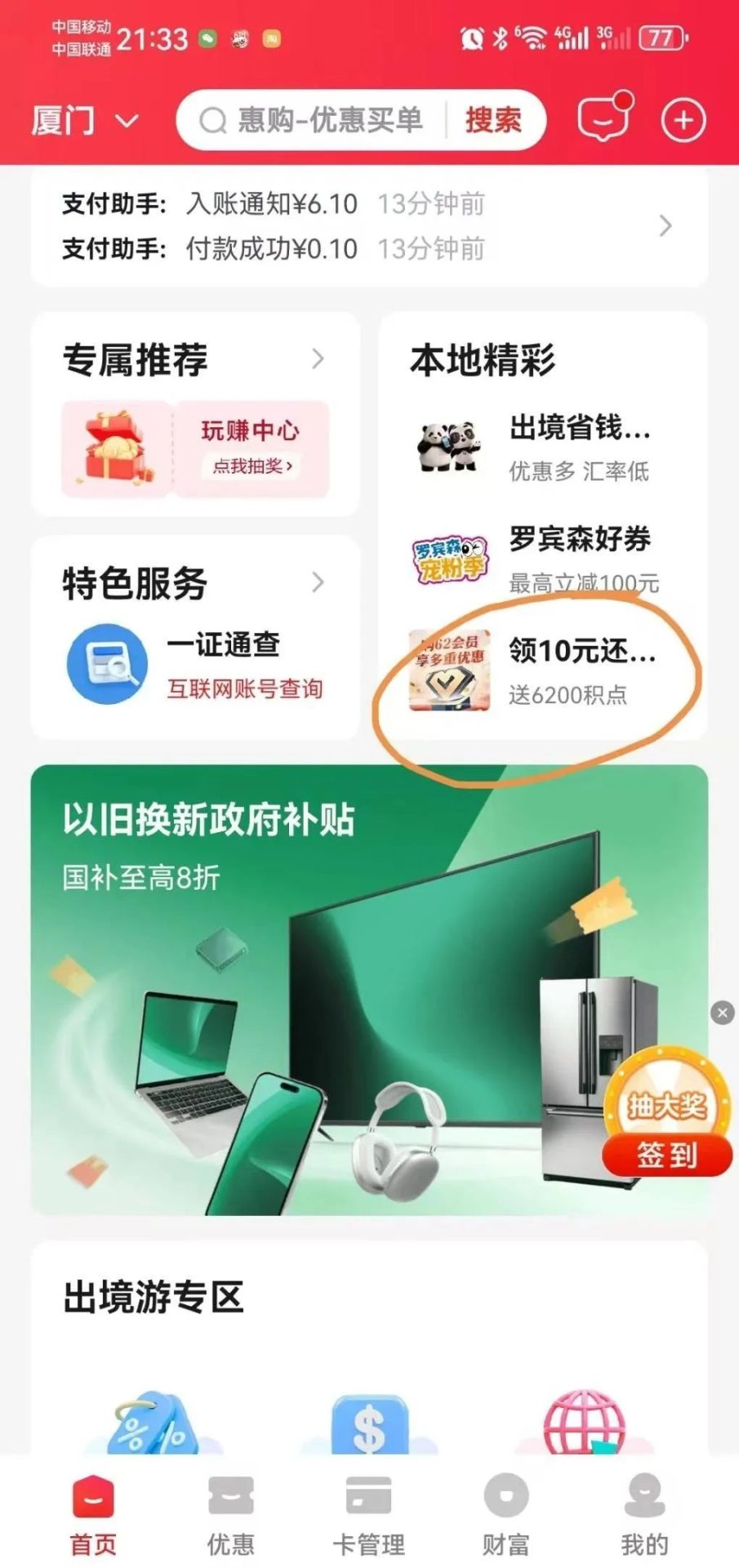The image size is (739, 1568).
Task: Switch to the 我的 tab
Action: (644, 1516)
